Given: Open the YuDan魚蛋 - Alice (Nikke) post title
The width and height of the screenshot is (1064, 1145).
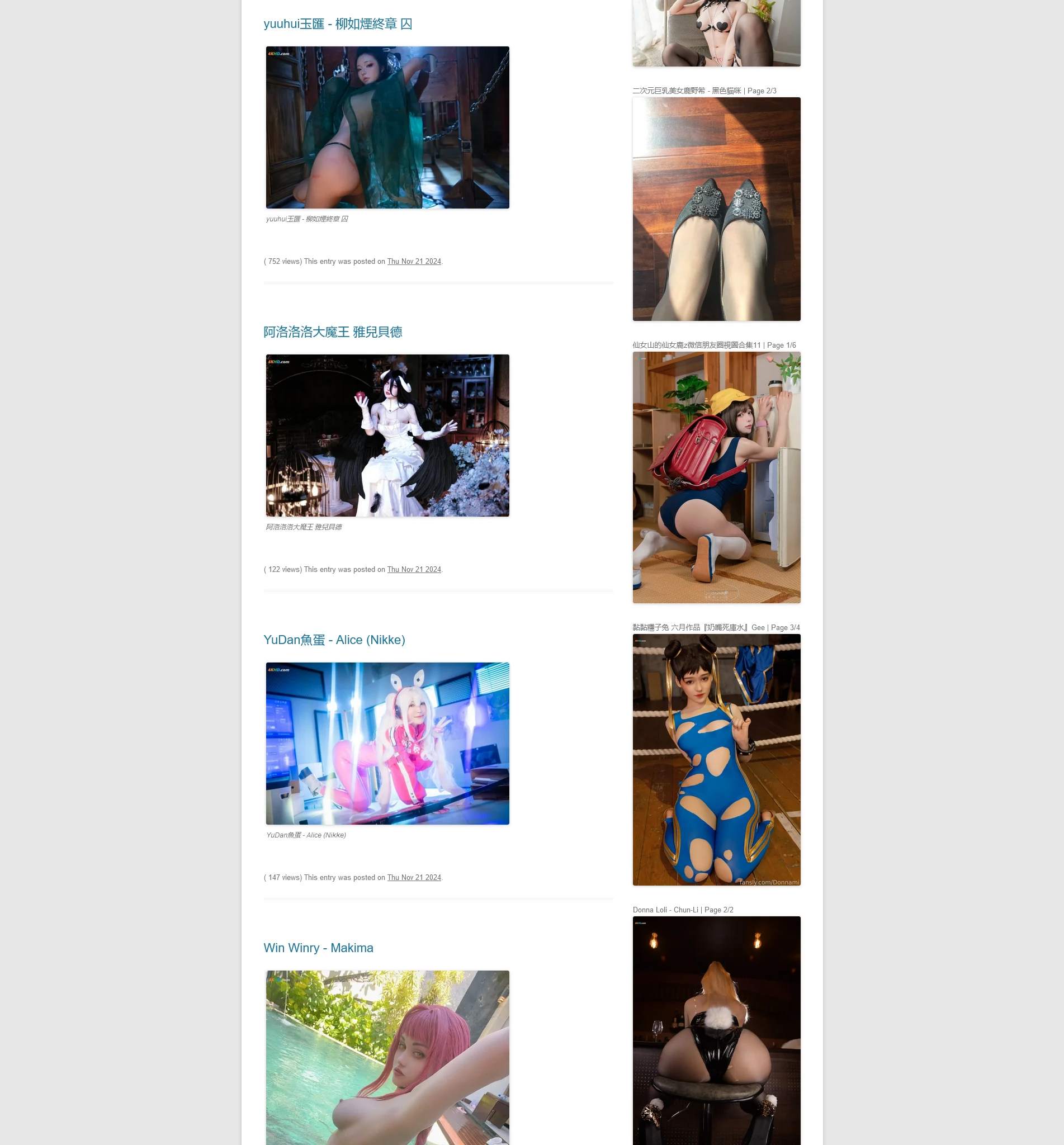Looking at the screenshot, I should click(334, 640).
